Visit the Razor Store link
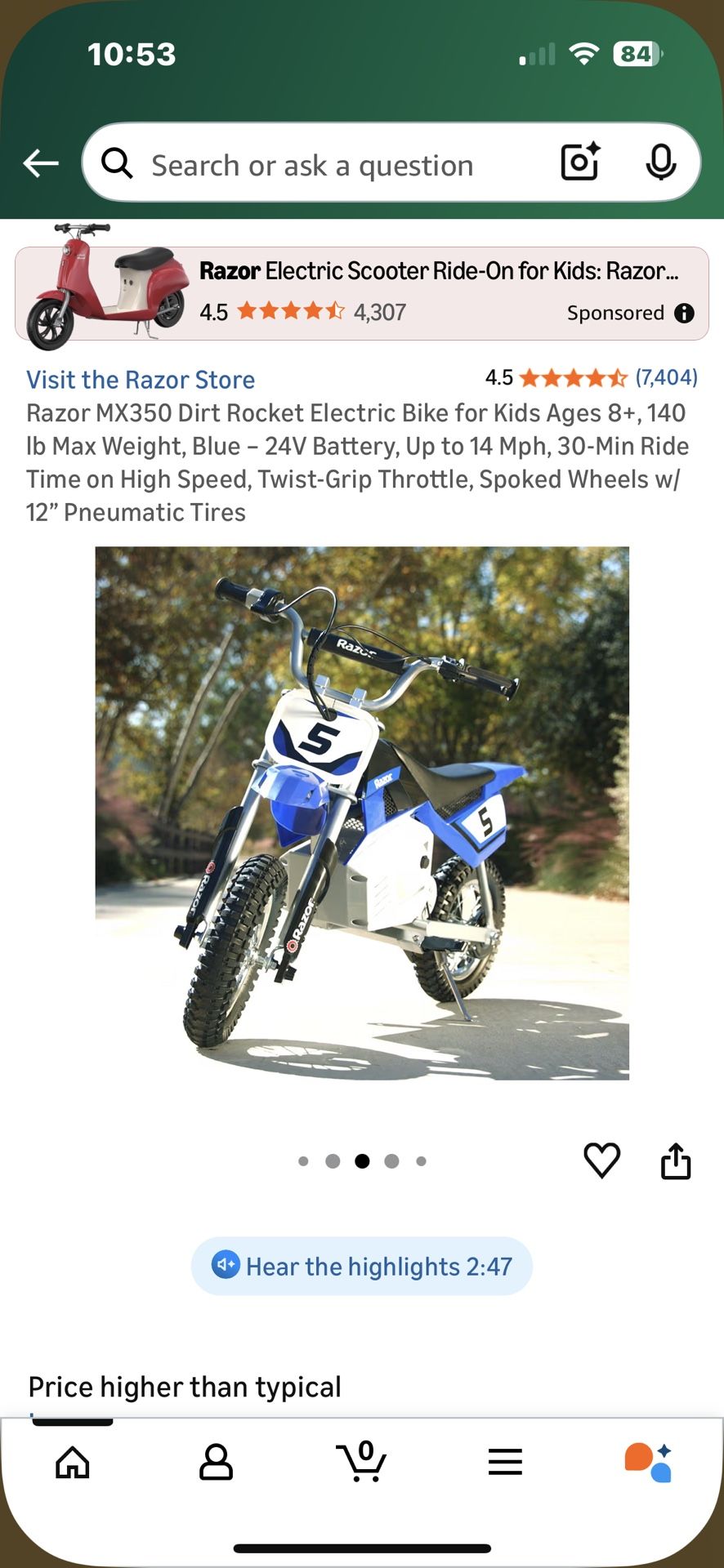724x1568 pixels. coord(141,380)
